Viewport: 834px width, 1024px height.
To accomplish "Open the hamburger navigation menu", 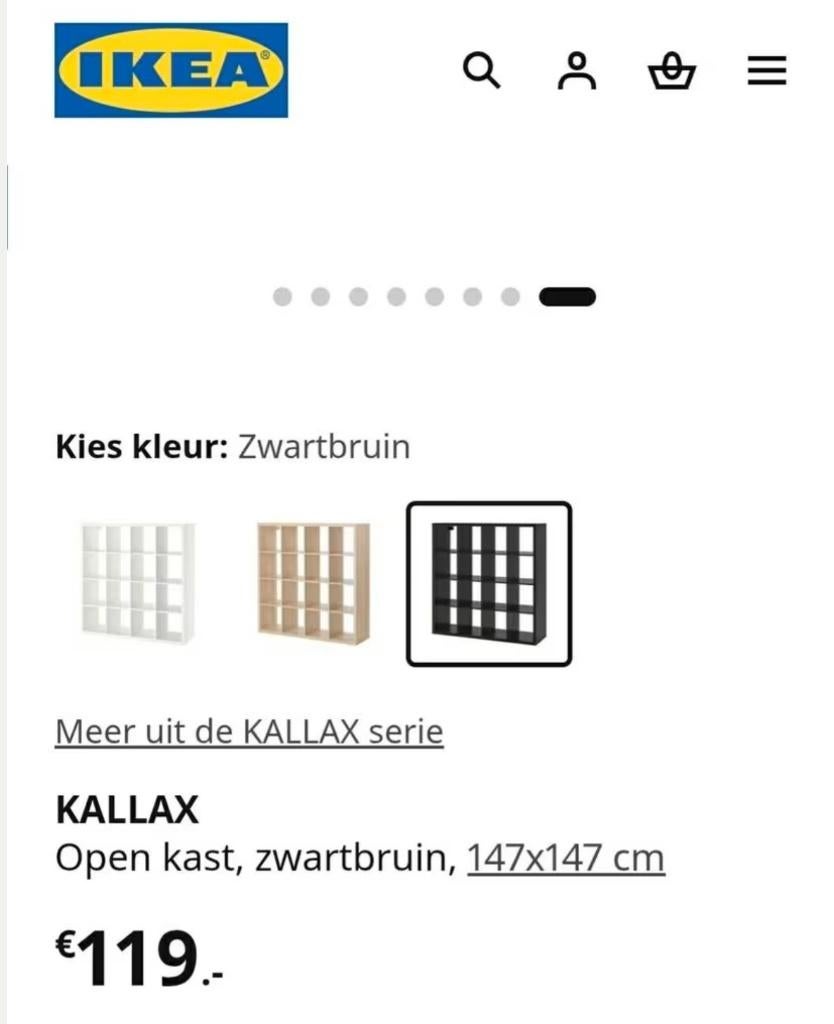I will point(766,70).
